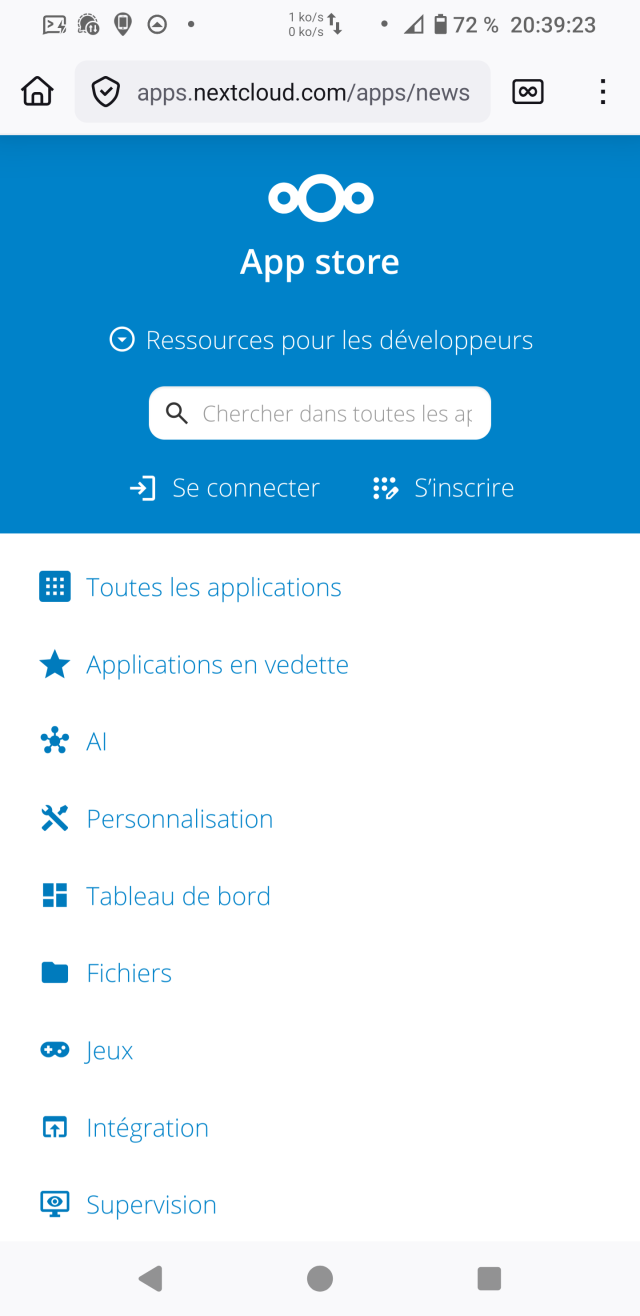Expand Ressources pour les développeurs

click(321, 340)
